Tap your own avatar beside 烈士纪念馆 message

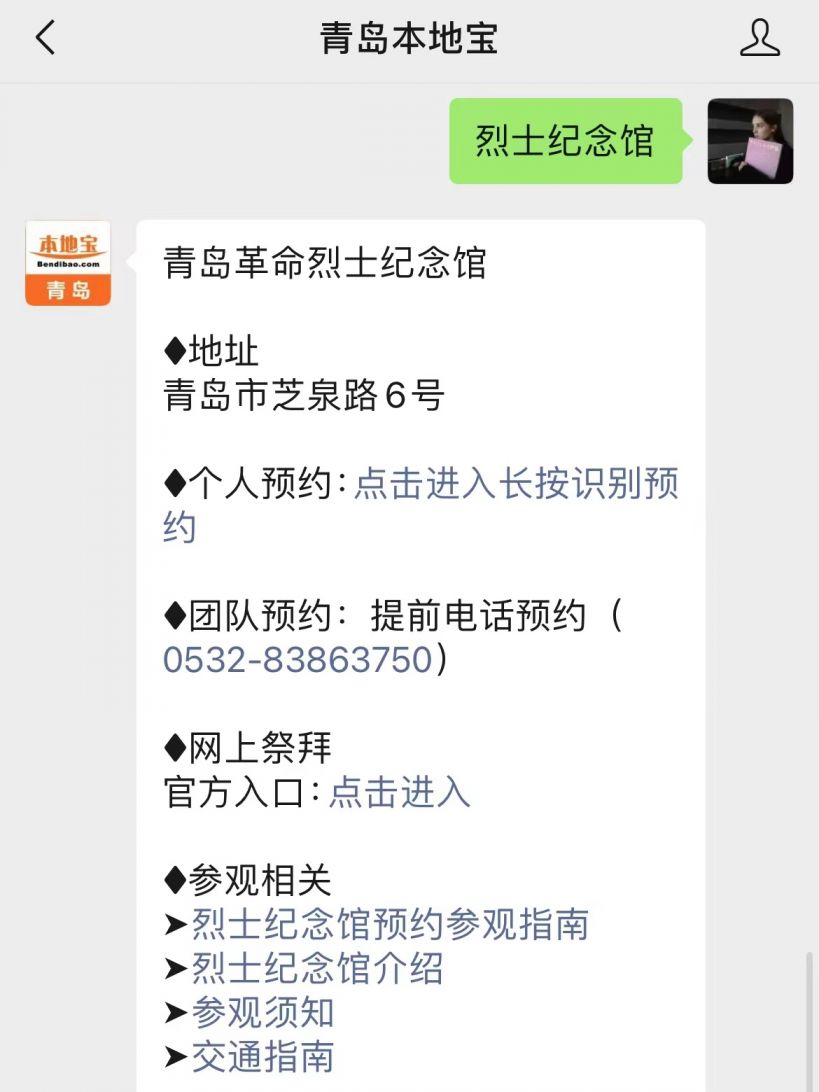click(750, 141)
